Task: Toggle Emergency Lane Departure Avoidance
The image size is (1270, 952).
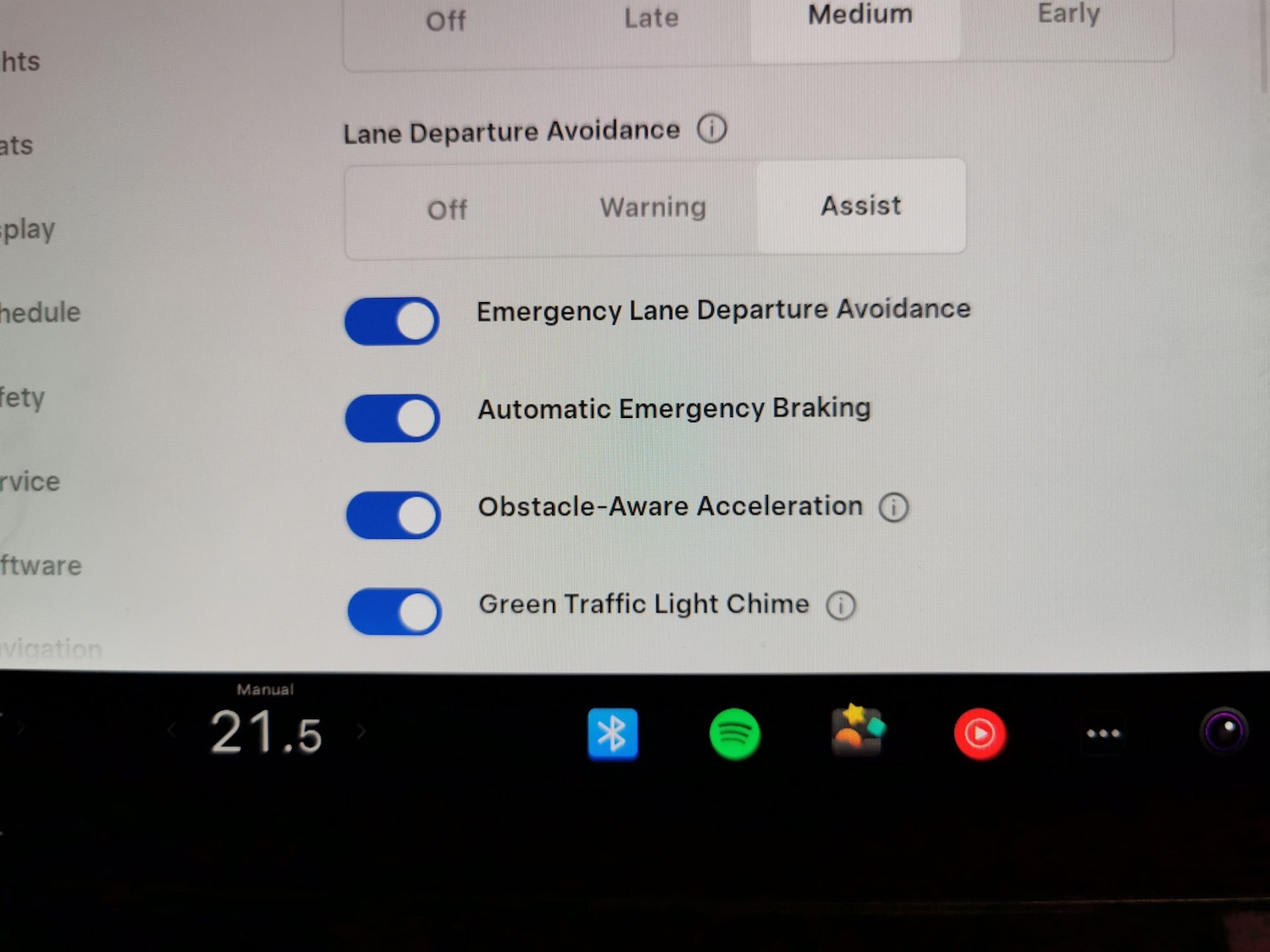Action: 392,322
